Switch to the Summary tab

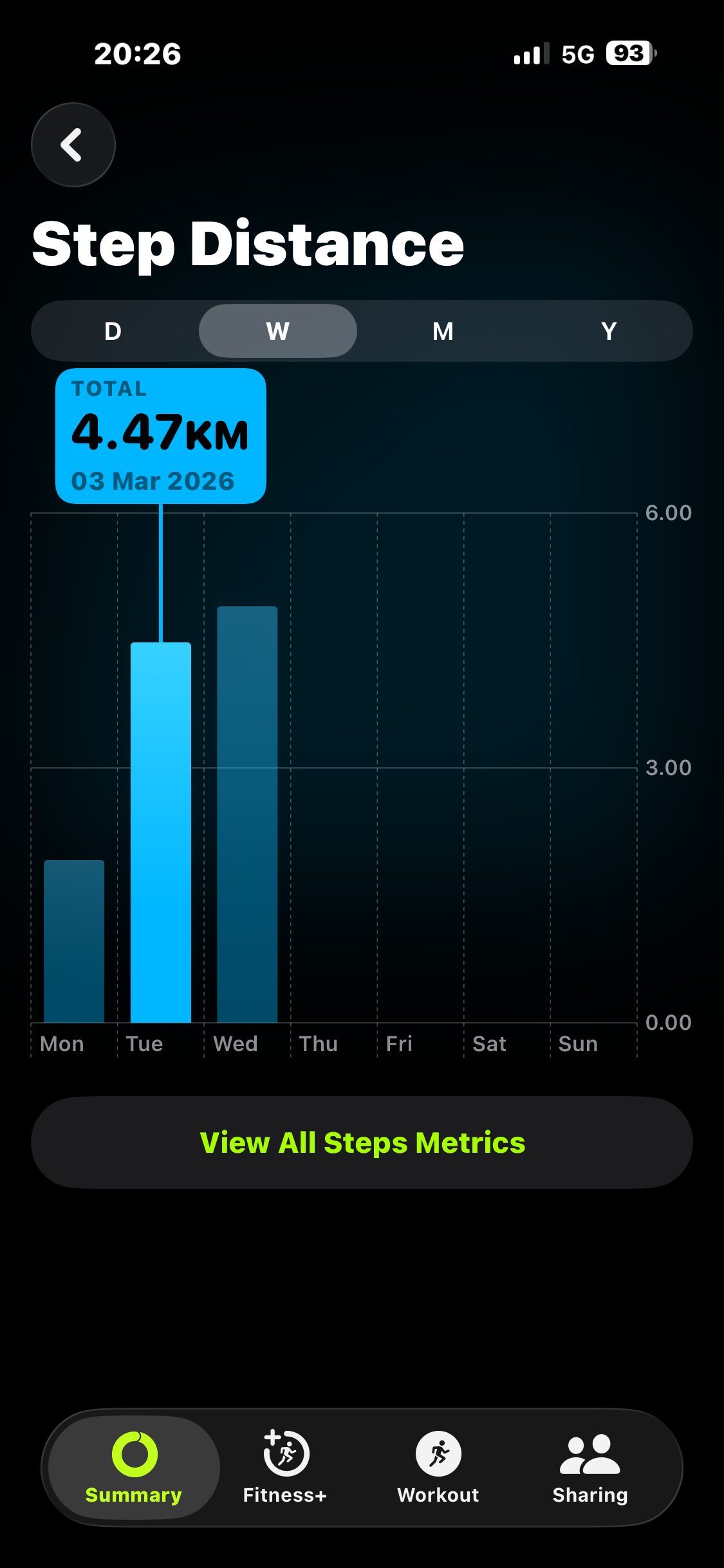(134, 1467)
